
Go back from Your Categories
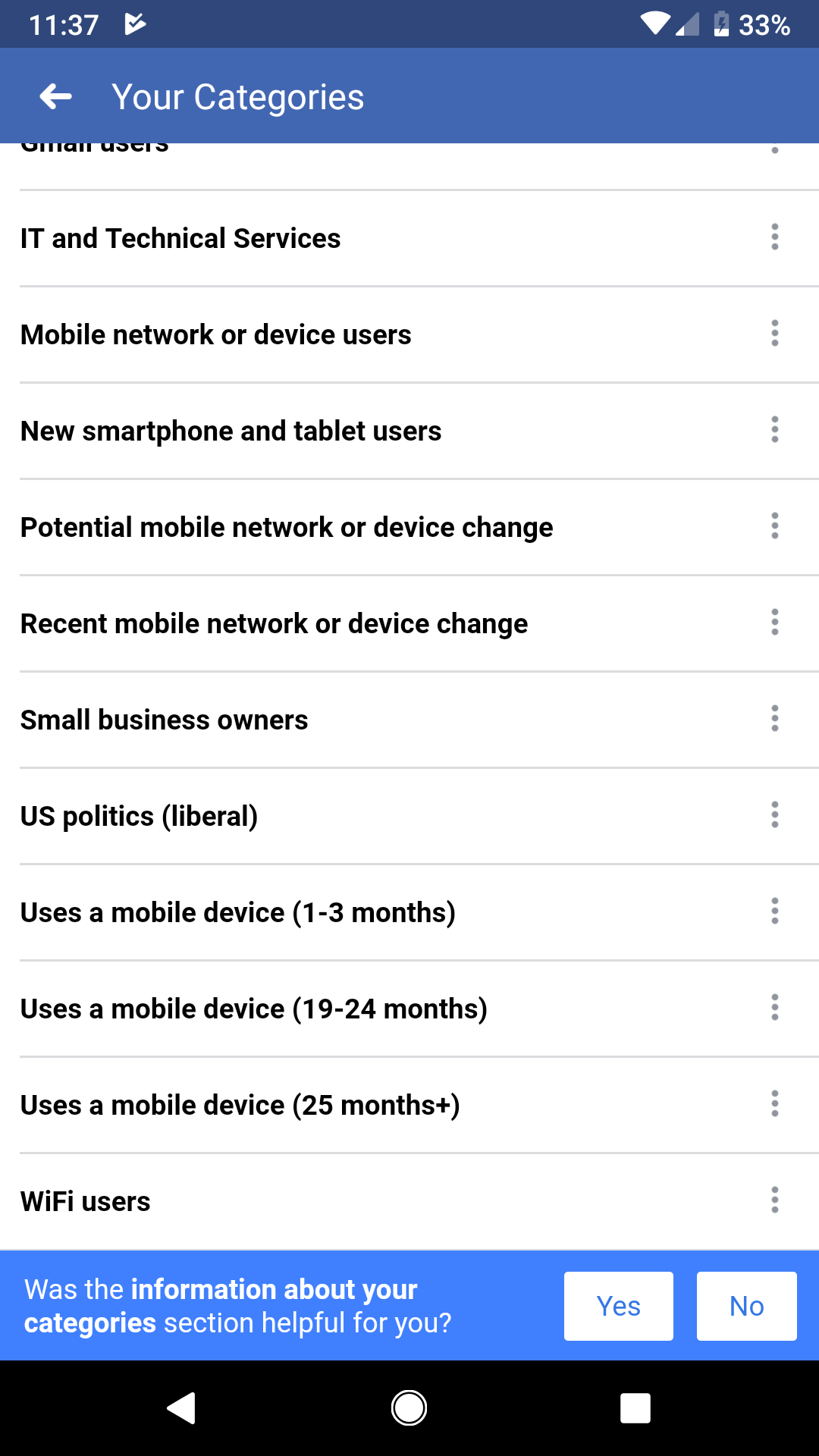click(55, 96)
